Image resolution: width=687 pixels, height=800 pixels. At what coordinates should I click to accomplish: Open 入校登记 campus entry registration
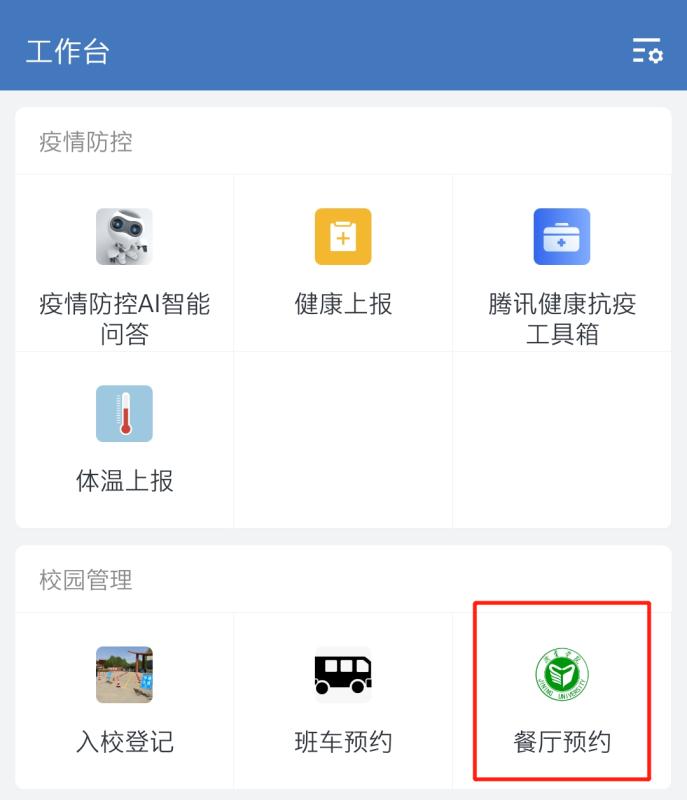coord(124,699)
